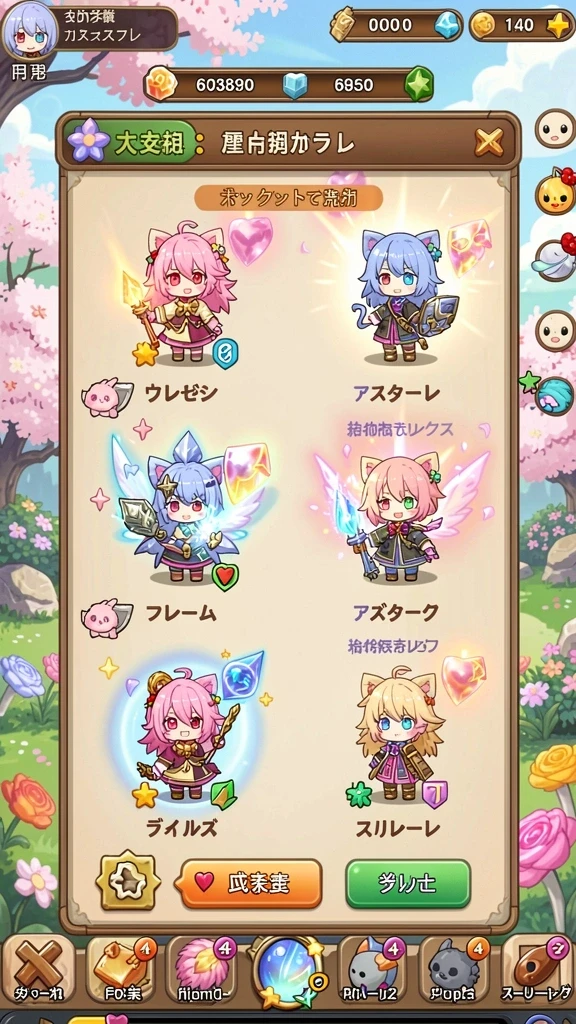Close the character selection dialog
Viewport: 576px width, 1024px height.
coord(488,141)
